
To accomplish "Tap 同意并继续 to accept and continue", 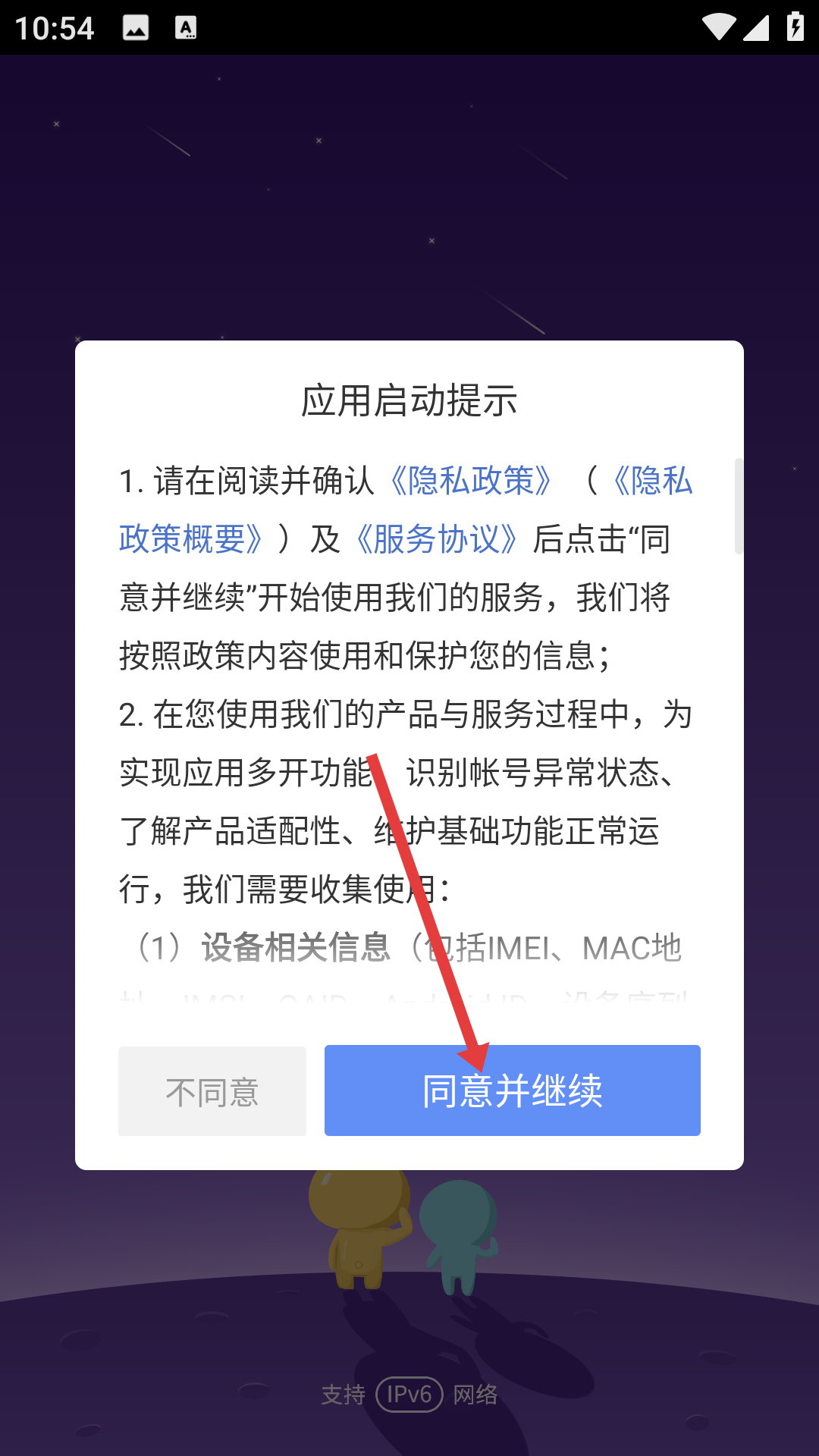I will 512,1090.
